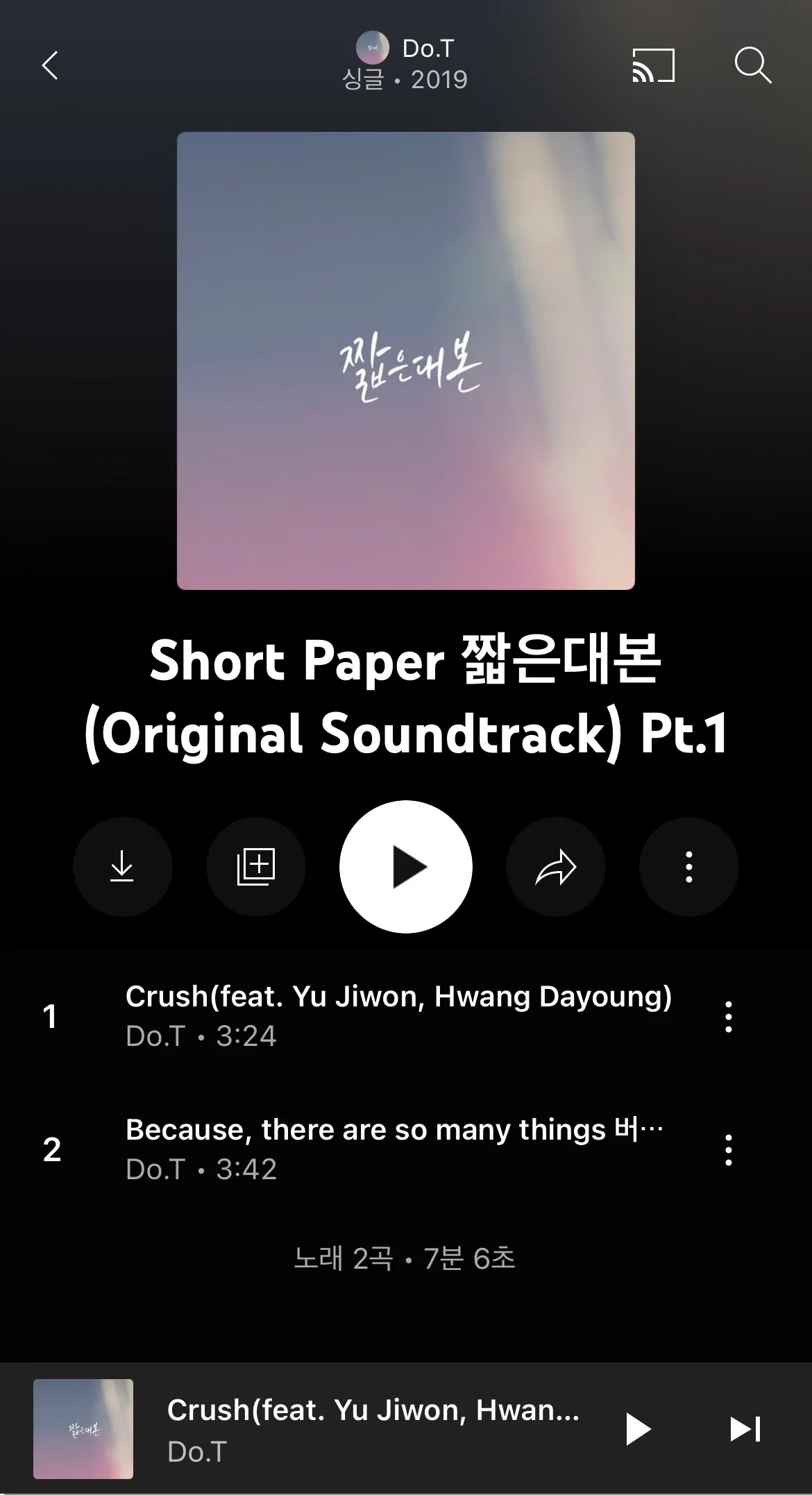Tap the song count summary text
The width and height of the screenshot is (812, 1495).
(406, 1258)
